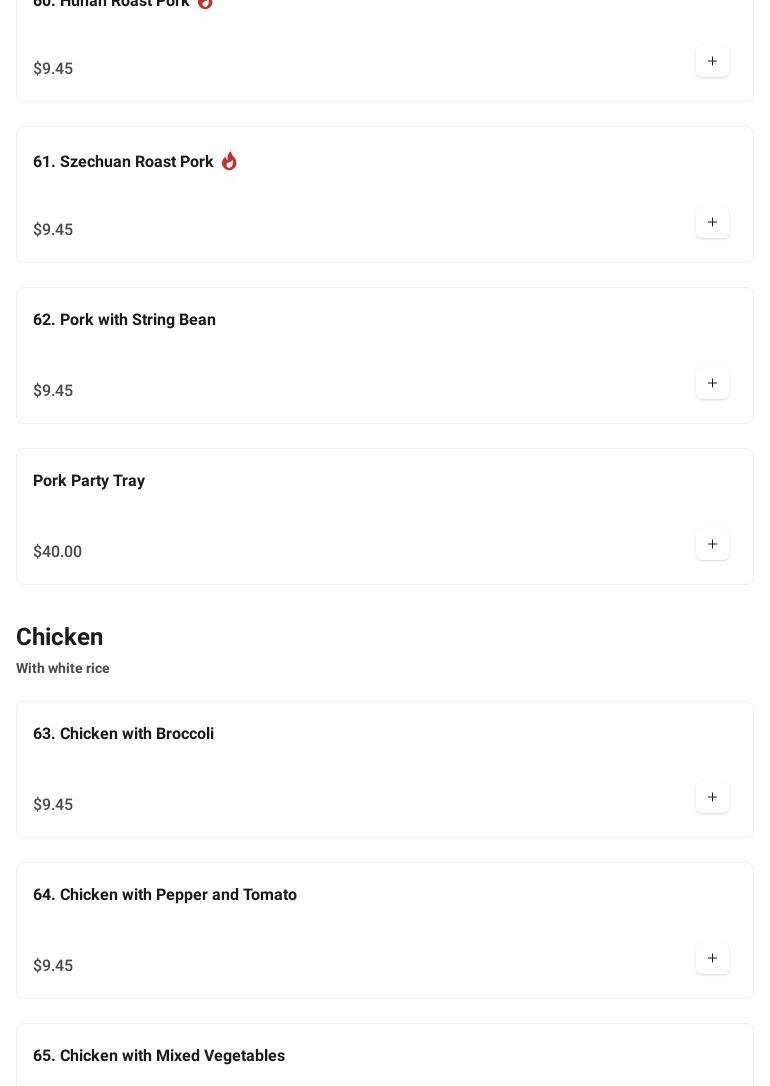Add Chicken with Broccoli to order
This screenshot has width=770, height=1086.
point(712,798)
